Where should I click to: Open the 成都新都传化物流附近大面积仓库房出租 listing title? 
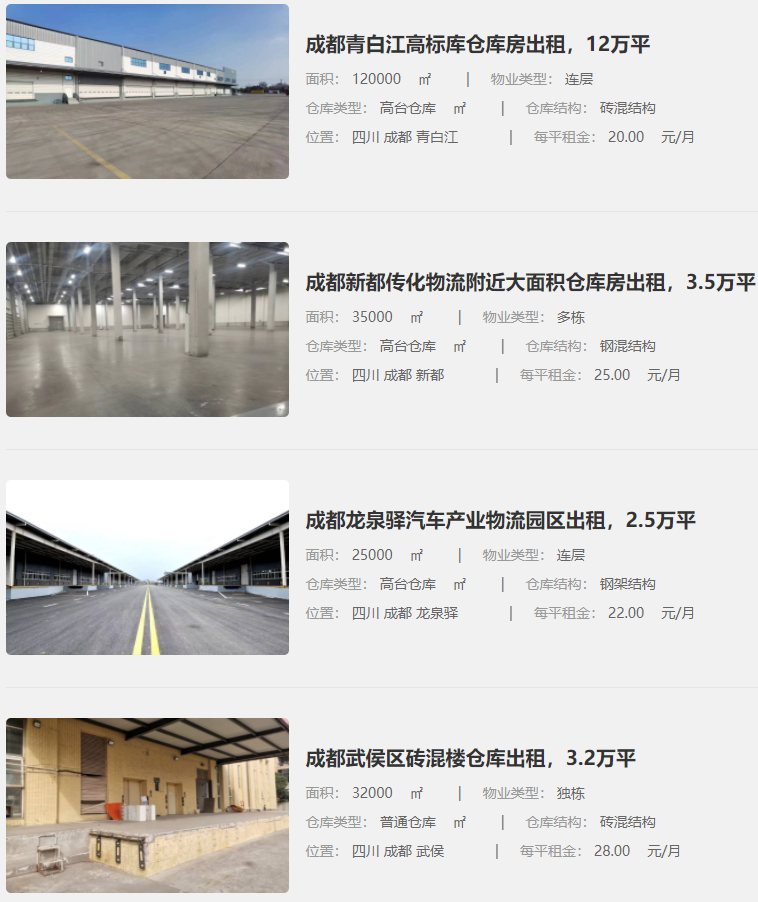pyautogui.click(x=530, y=282)
